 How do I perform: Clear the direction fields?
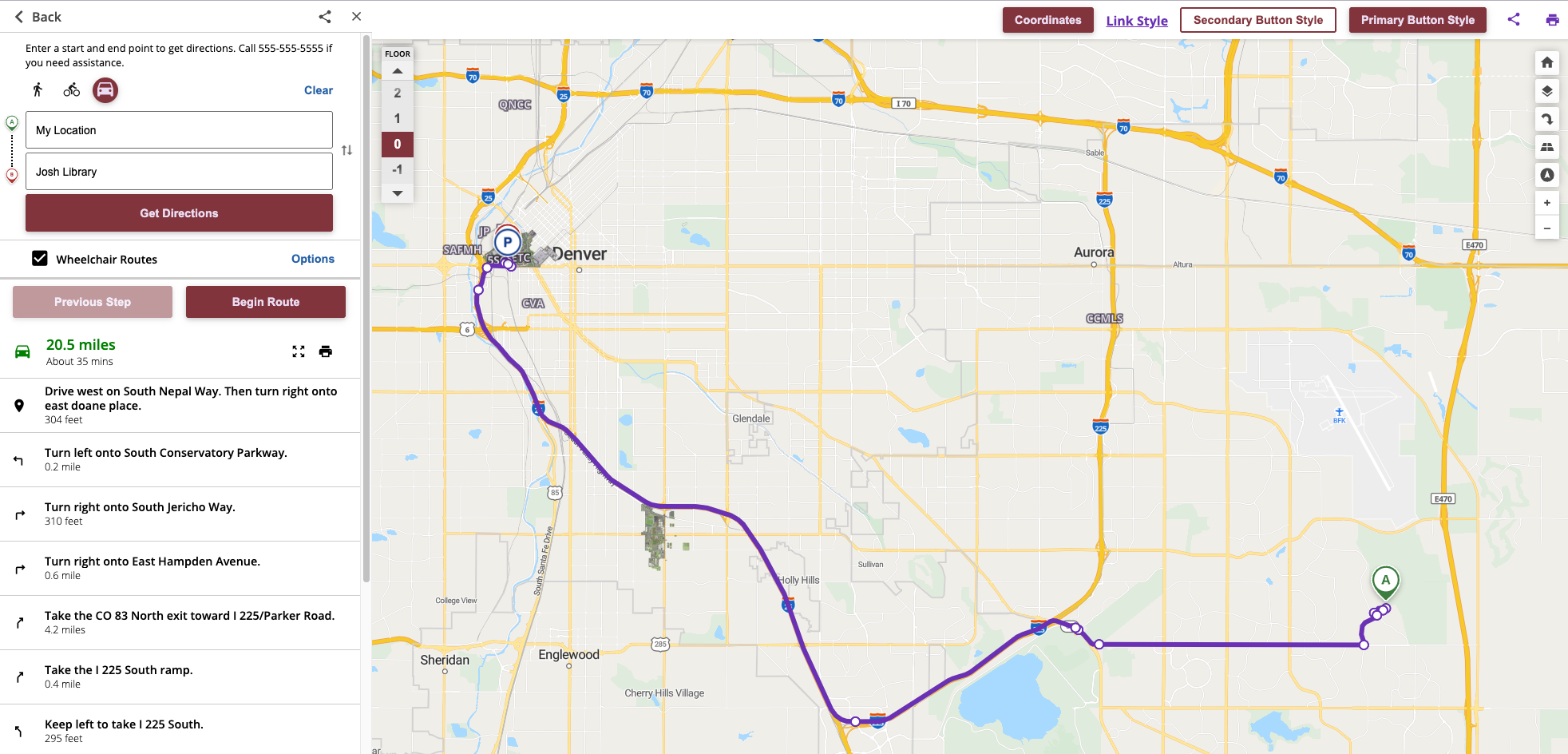[x=318, y=90]
